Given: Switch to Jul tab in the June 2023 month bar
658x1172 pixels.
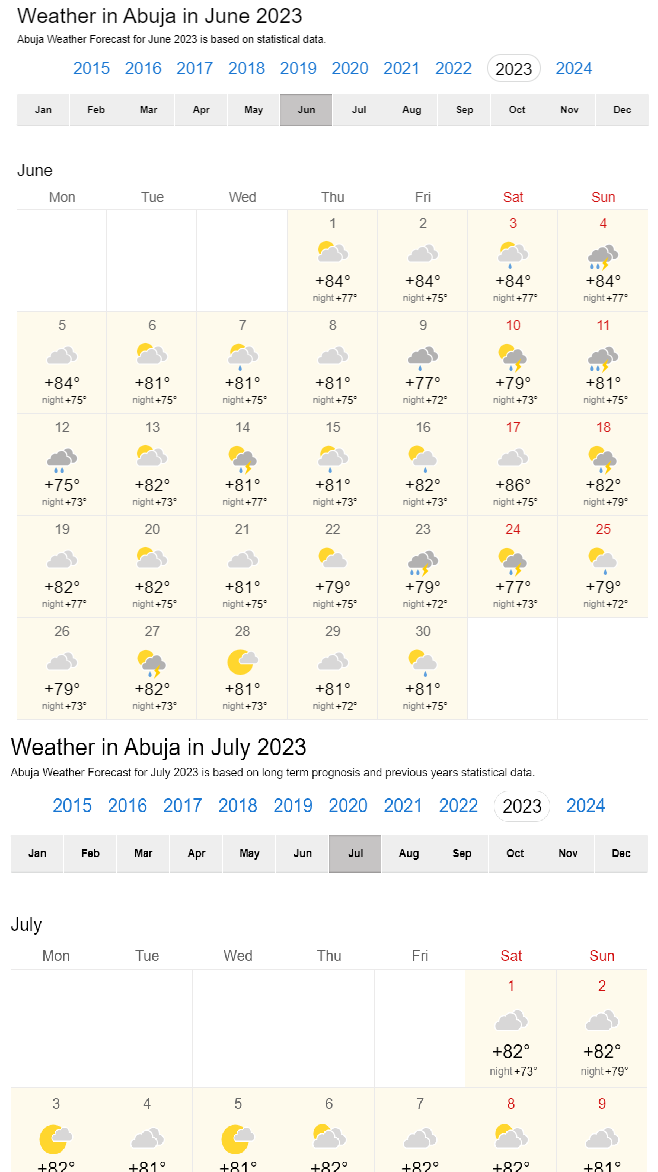Looking at the screenshot, I should [x=359, y=110].
